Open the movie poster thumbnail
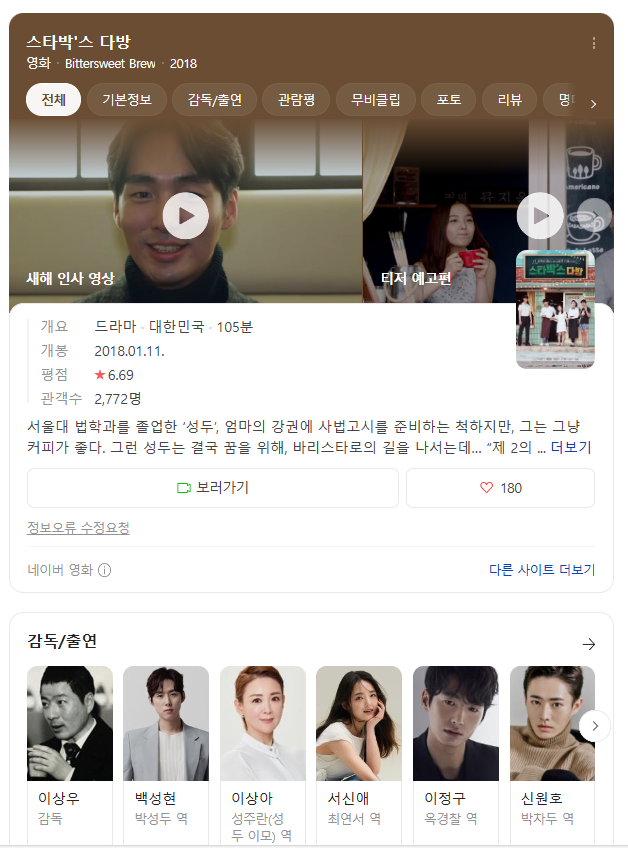This screenshot has height=848, width=628. pyautogui.click(x=555, y=309)
